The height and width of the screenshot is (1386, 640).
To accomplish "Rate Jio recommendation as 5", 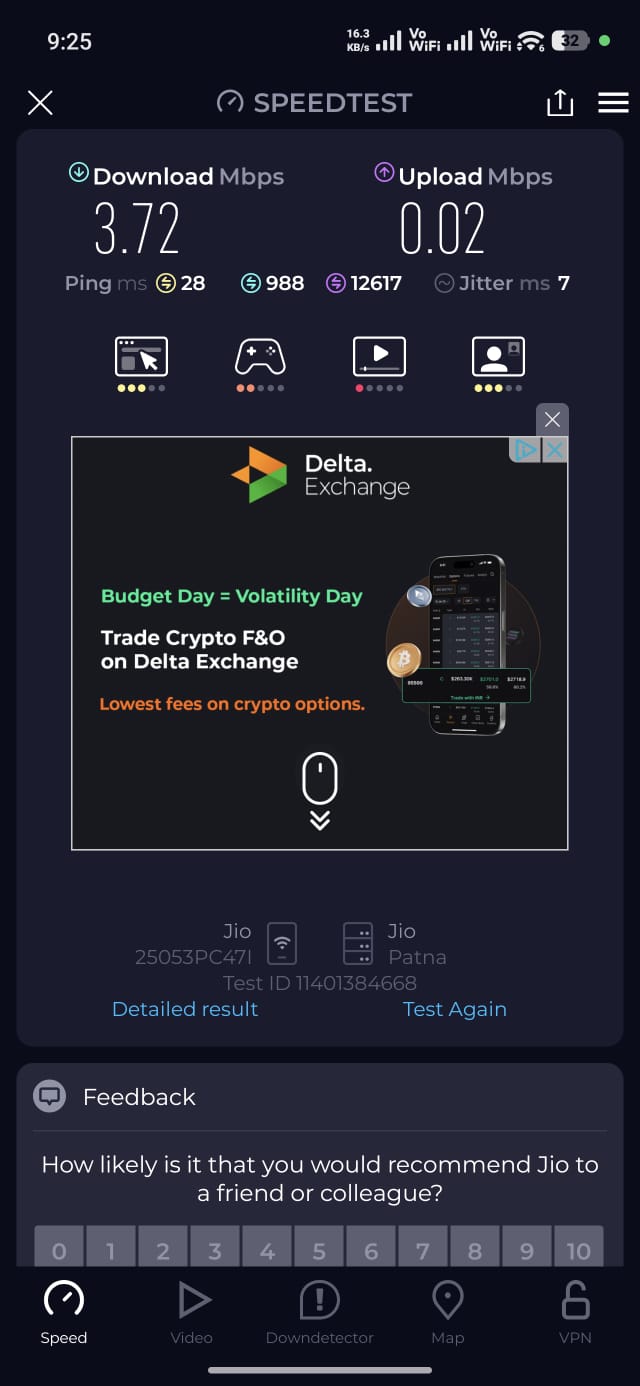I will point(319,1249).
